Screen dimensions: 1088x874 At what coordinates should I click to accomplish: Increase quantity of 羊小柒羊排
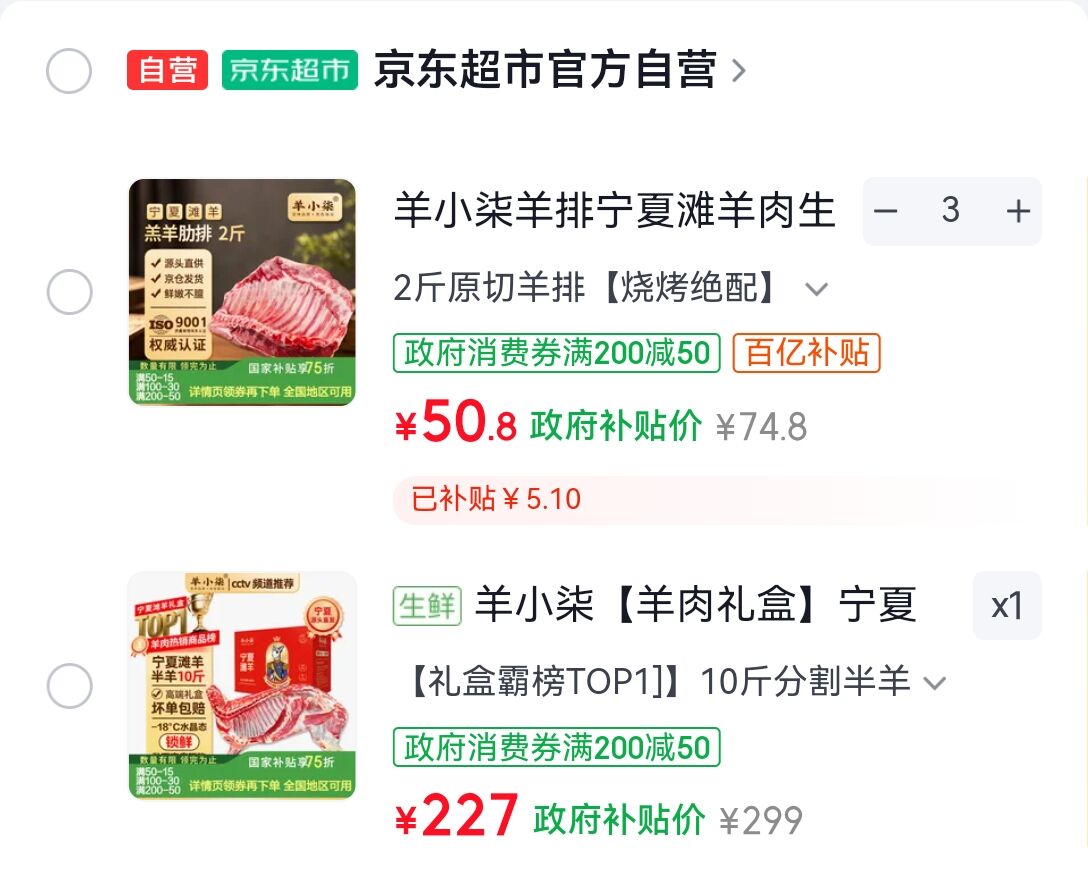(x=1017, y=211)
